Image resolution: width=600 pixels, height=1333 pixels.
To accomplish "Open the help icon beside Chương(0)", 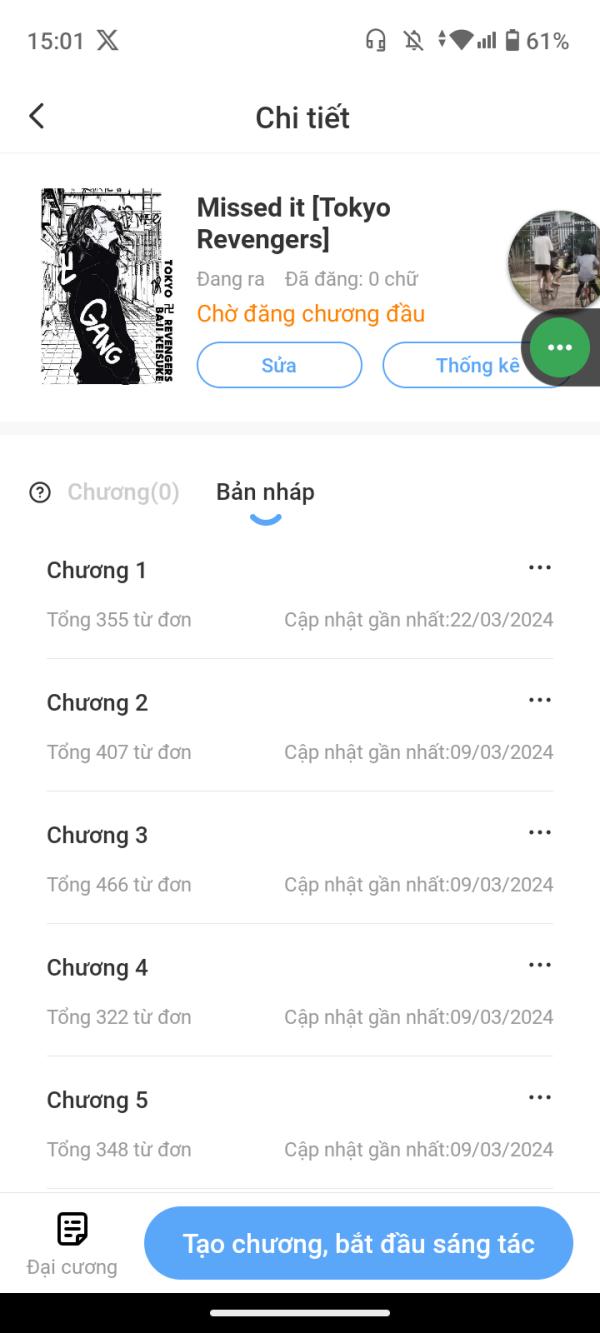I will 40,492.
